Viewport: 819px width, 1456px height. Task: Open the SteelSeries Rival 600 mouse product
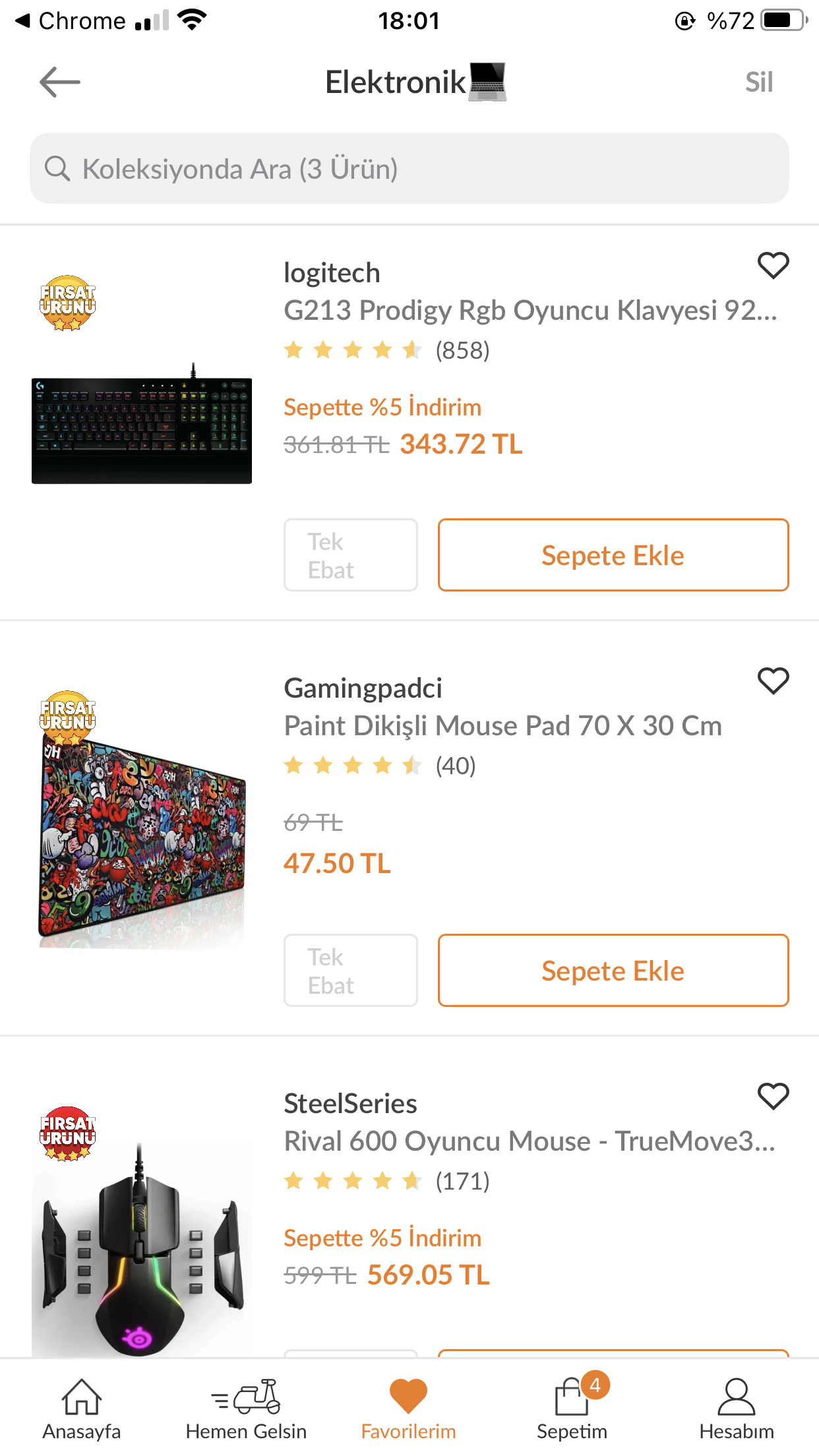click(x=529, y=1141)
